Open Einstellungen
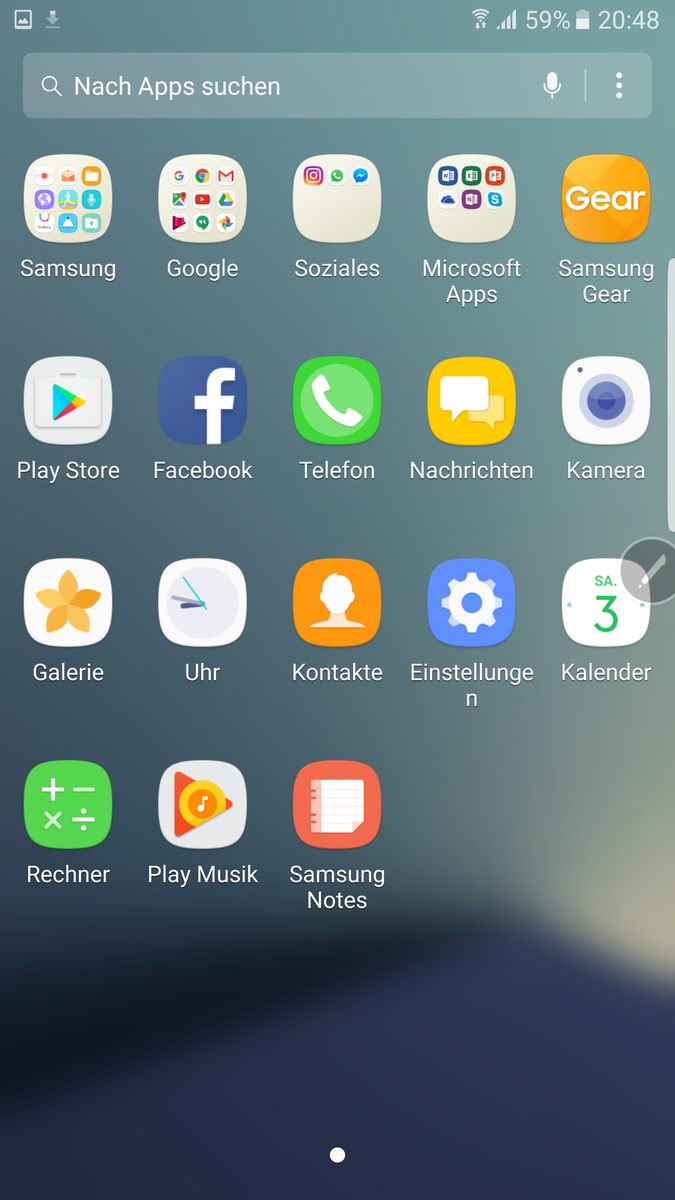The image size is (675, 1200). pos(472,603)
